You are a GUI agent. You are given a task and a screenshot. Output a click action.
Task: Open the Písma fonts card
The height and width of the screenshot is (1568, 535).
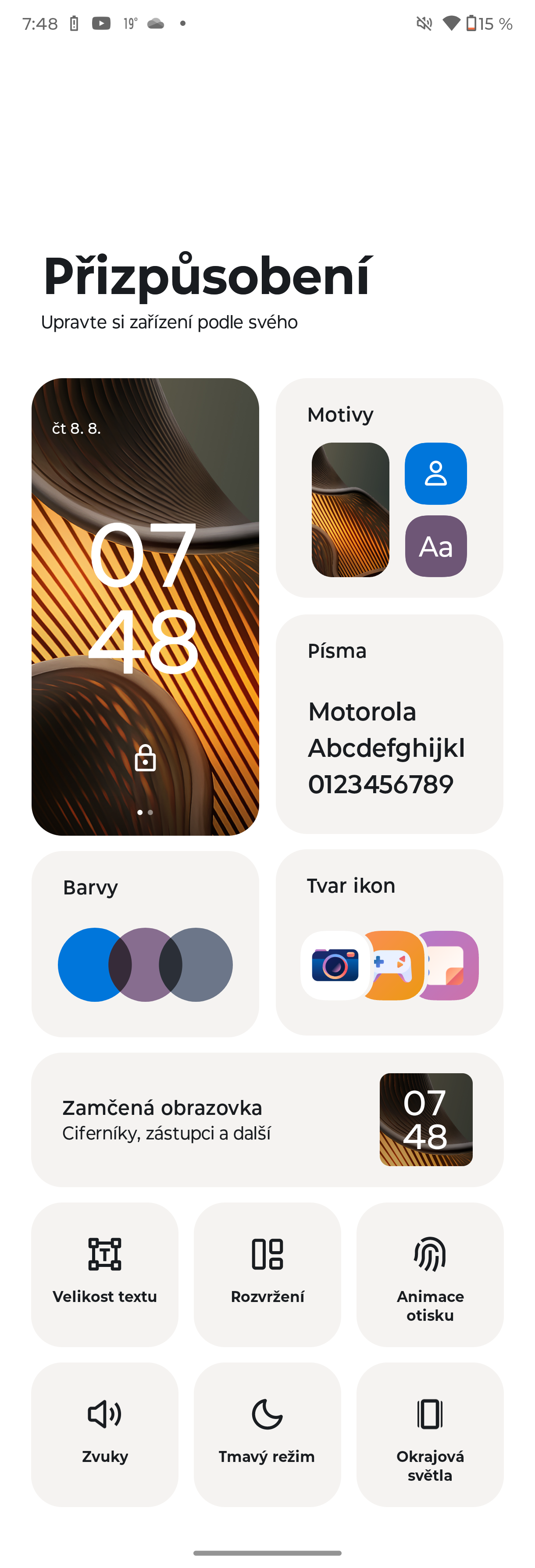pos(389,723)
